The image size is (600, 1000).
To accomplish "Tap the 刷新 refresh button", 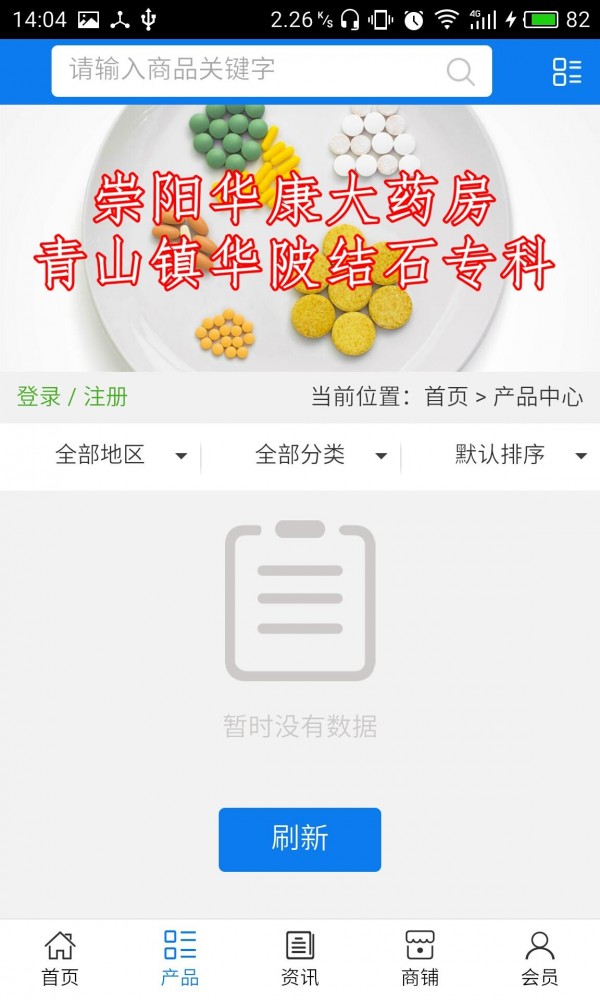I will tap(300, 839).
